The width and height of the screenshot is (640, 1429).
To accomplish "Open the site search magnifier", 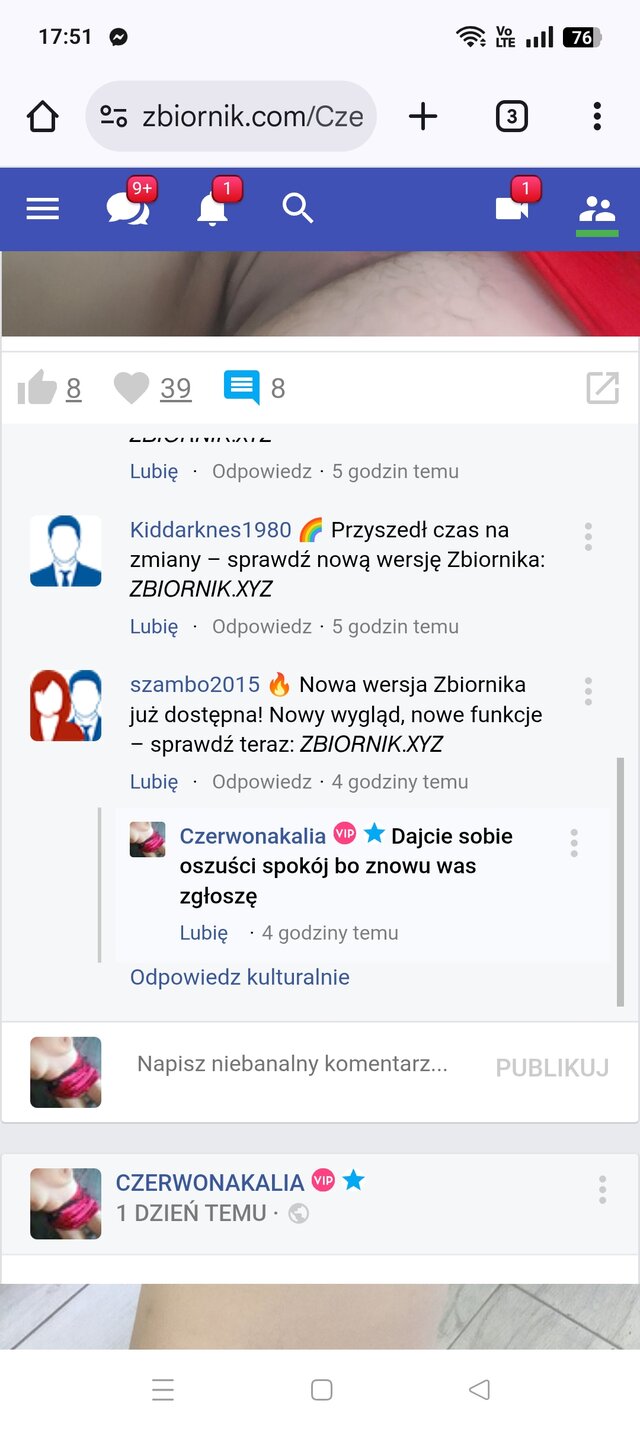I will point(297,209).
